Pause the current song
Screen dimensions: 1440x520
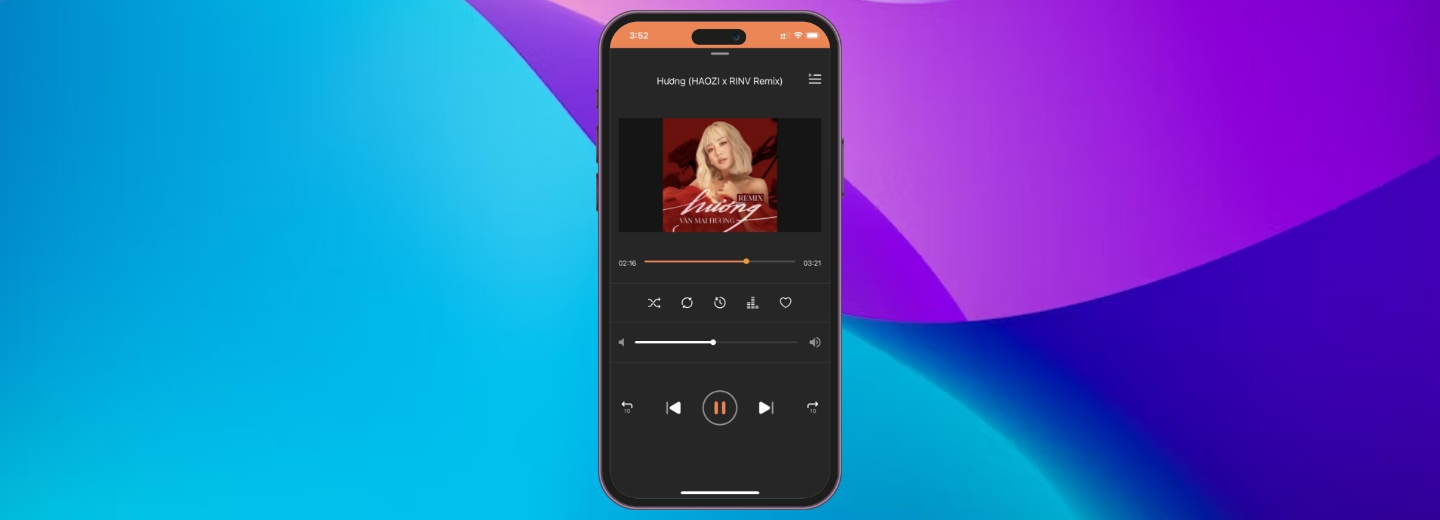coord(720,408)
